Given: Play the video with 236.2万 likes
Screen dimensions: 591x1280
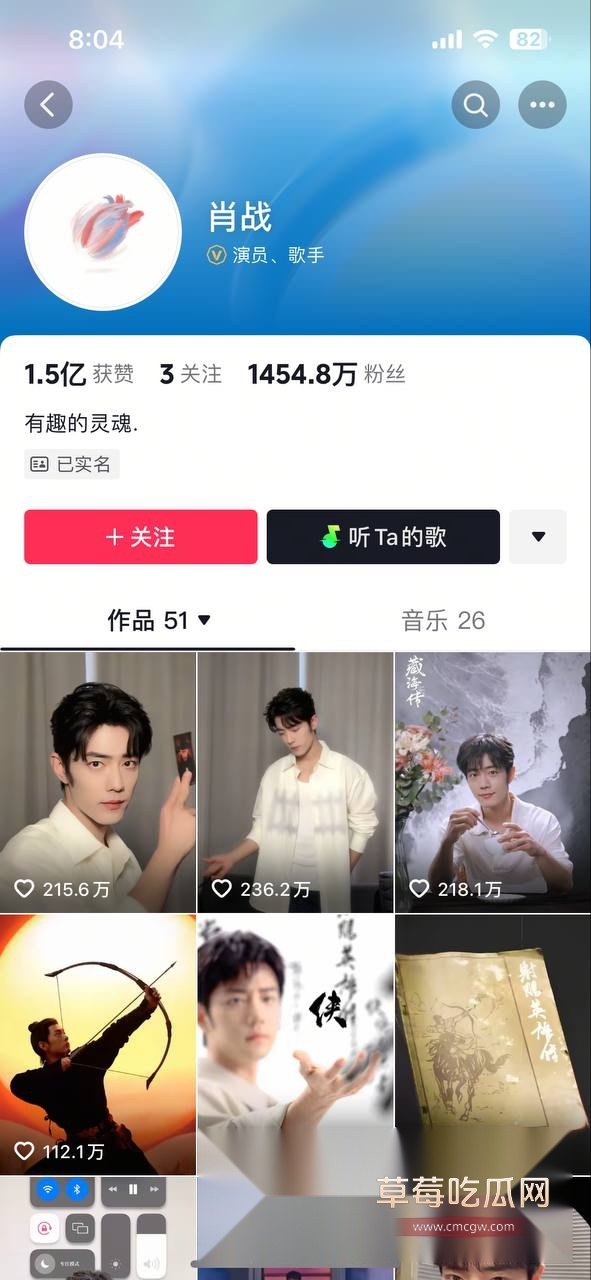Looking at the screenshot, I should click(x=296, y=782).
